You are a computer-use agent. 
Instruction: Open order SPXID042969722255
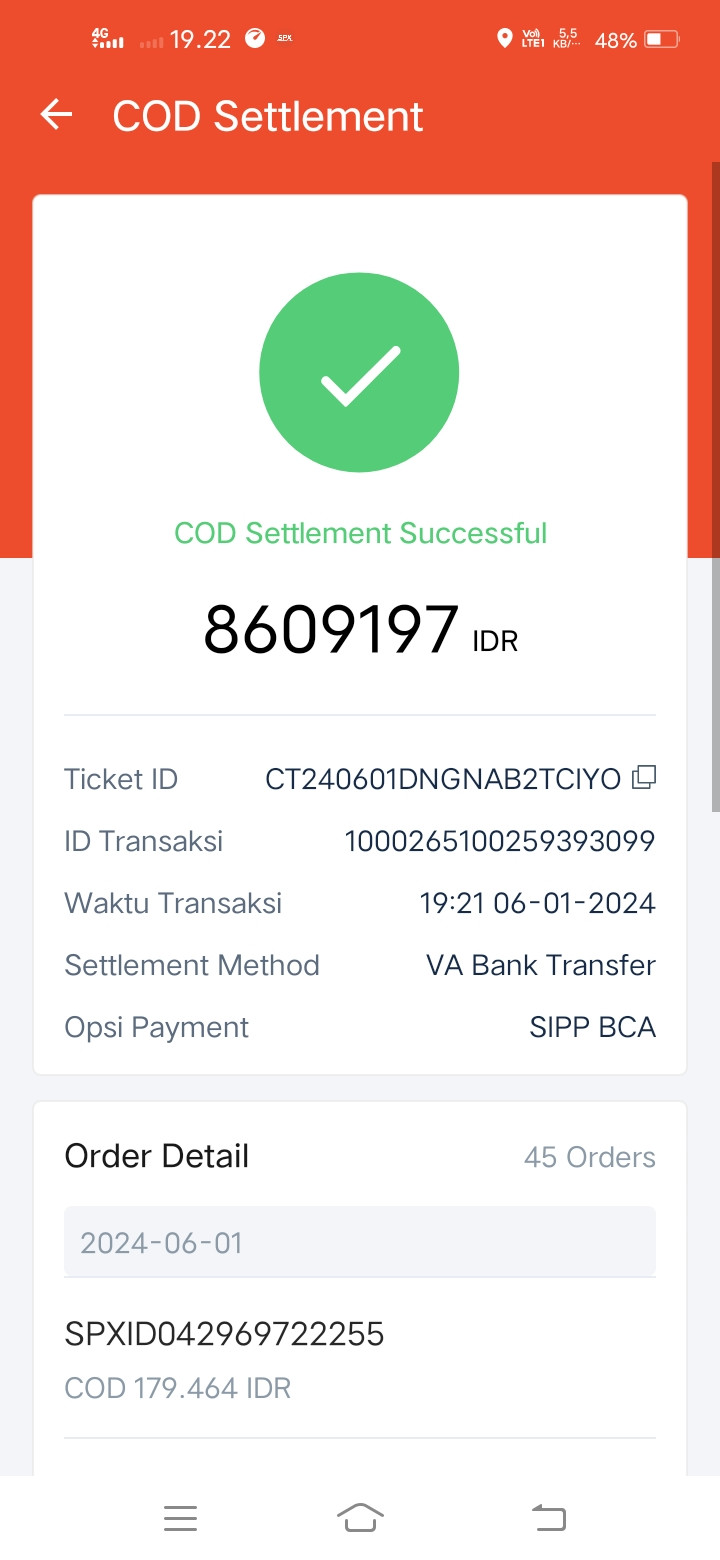pyautogui.click(x=360, y=1359)
